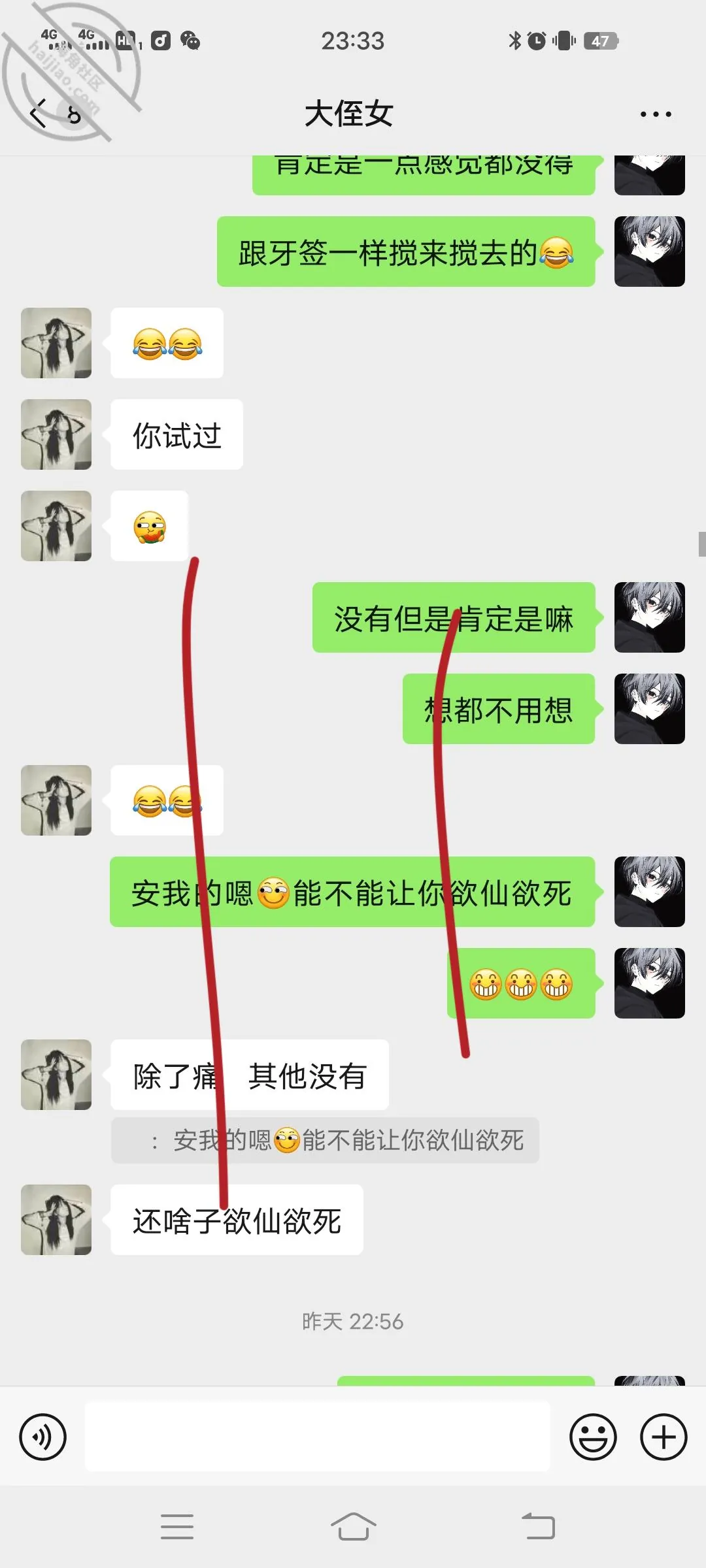Go back to the chat list
The height and width of the screenshot is (1568, 706).
(39, 114)
